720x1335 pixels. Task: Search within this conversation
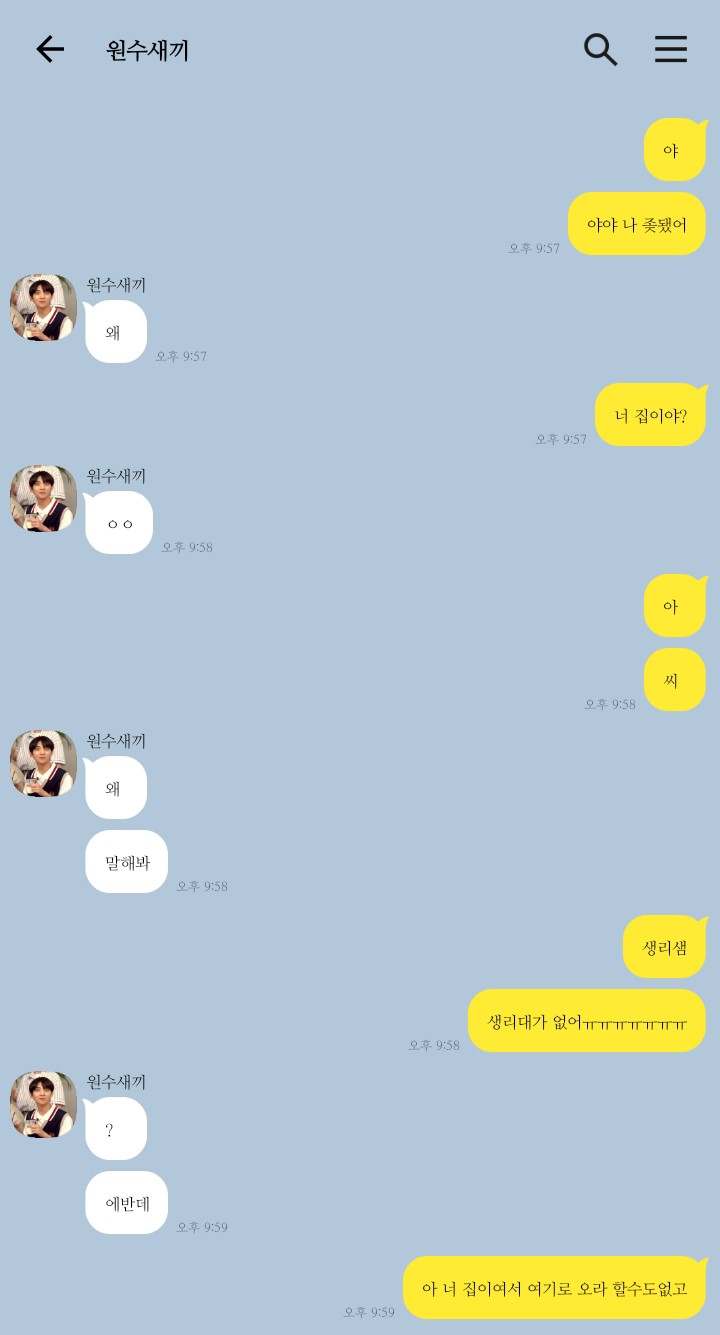[x=600, y=49]
